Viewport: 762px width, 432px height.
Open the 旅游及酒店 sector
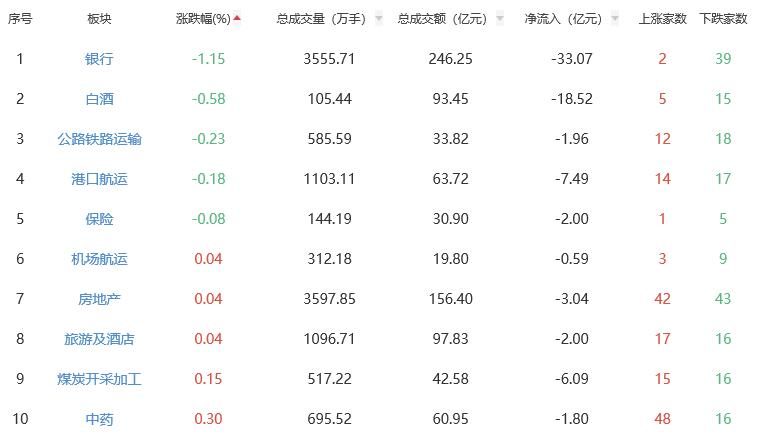99,339
